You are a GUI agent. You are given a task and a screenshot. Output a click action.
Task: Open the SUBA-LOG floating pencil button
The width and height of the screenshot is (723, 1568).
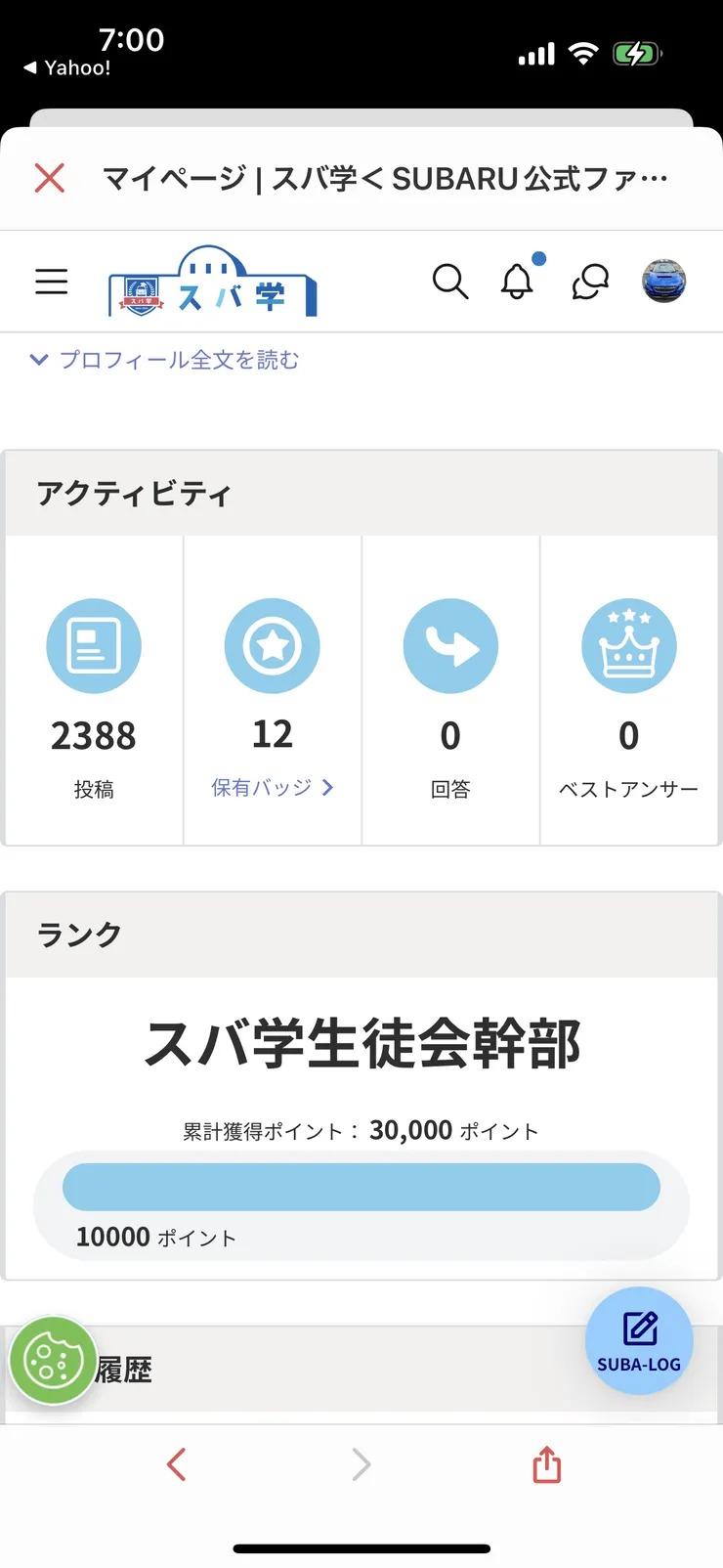[x=639, y=1340]
